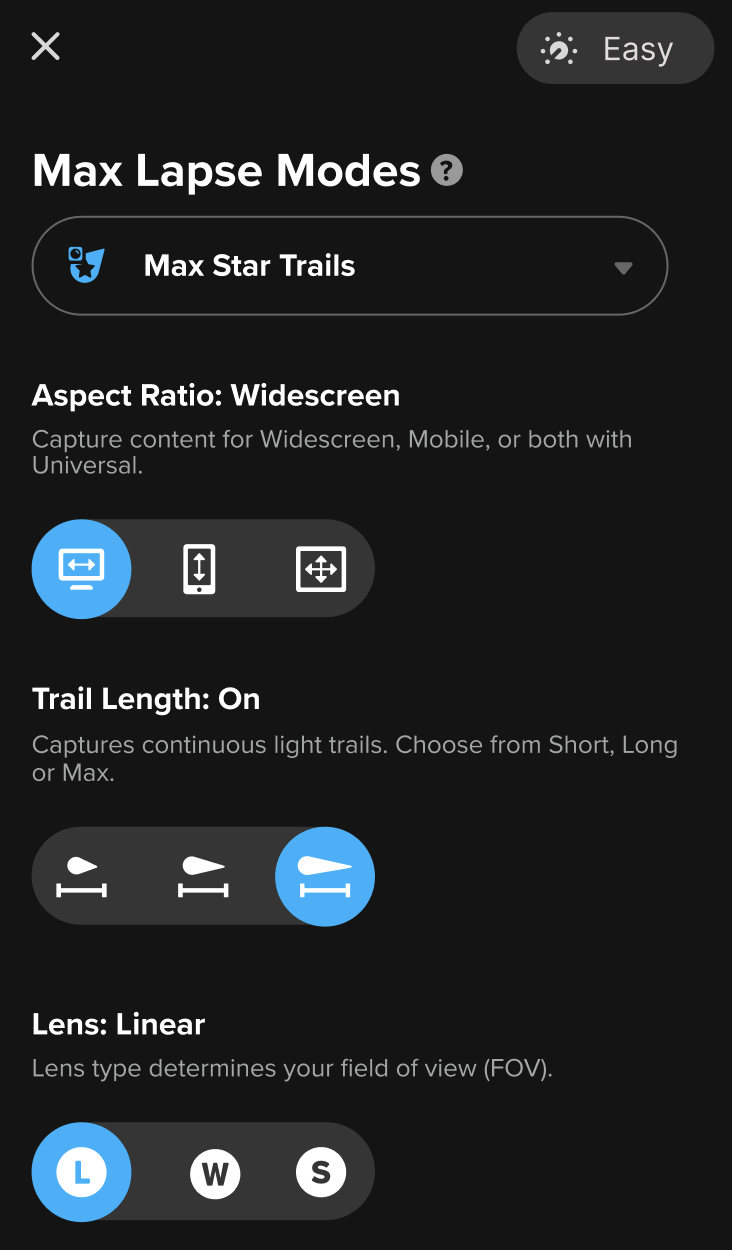
Task: Open the Max Star Trails mode dropdown
Action: (350, 265)
